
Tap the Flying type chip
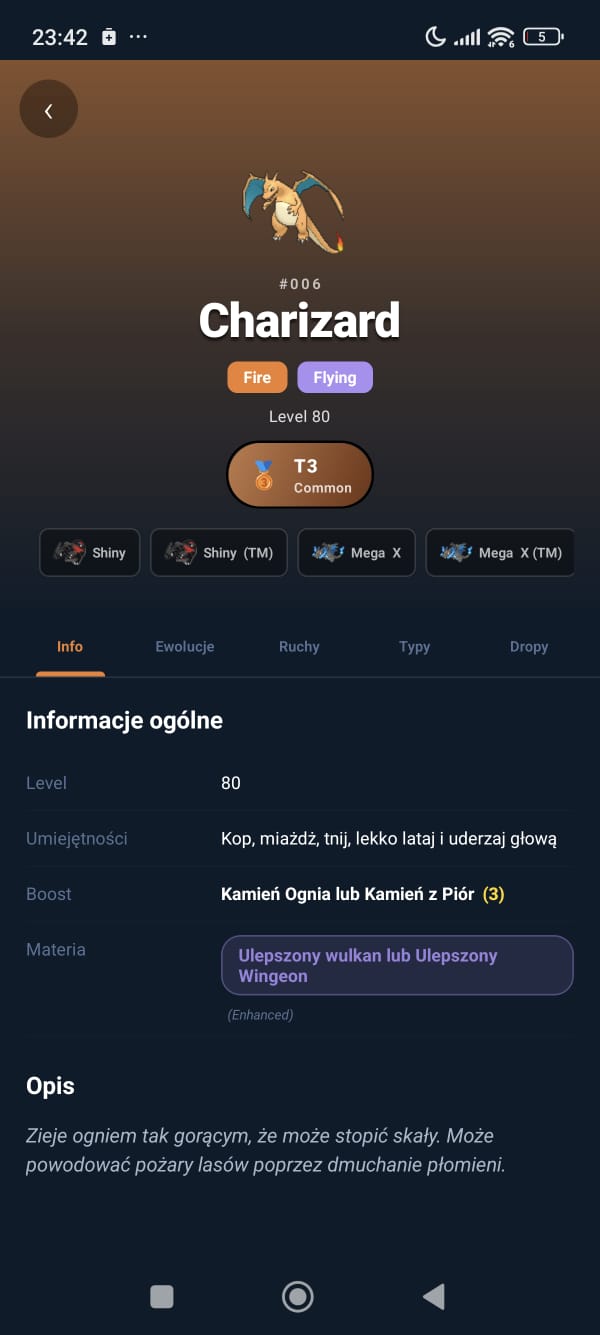(x=334, y=377)
